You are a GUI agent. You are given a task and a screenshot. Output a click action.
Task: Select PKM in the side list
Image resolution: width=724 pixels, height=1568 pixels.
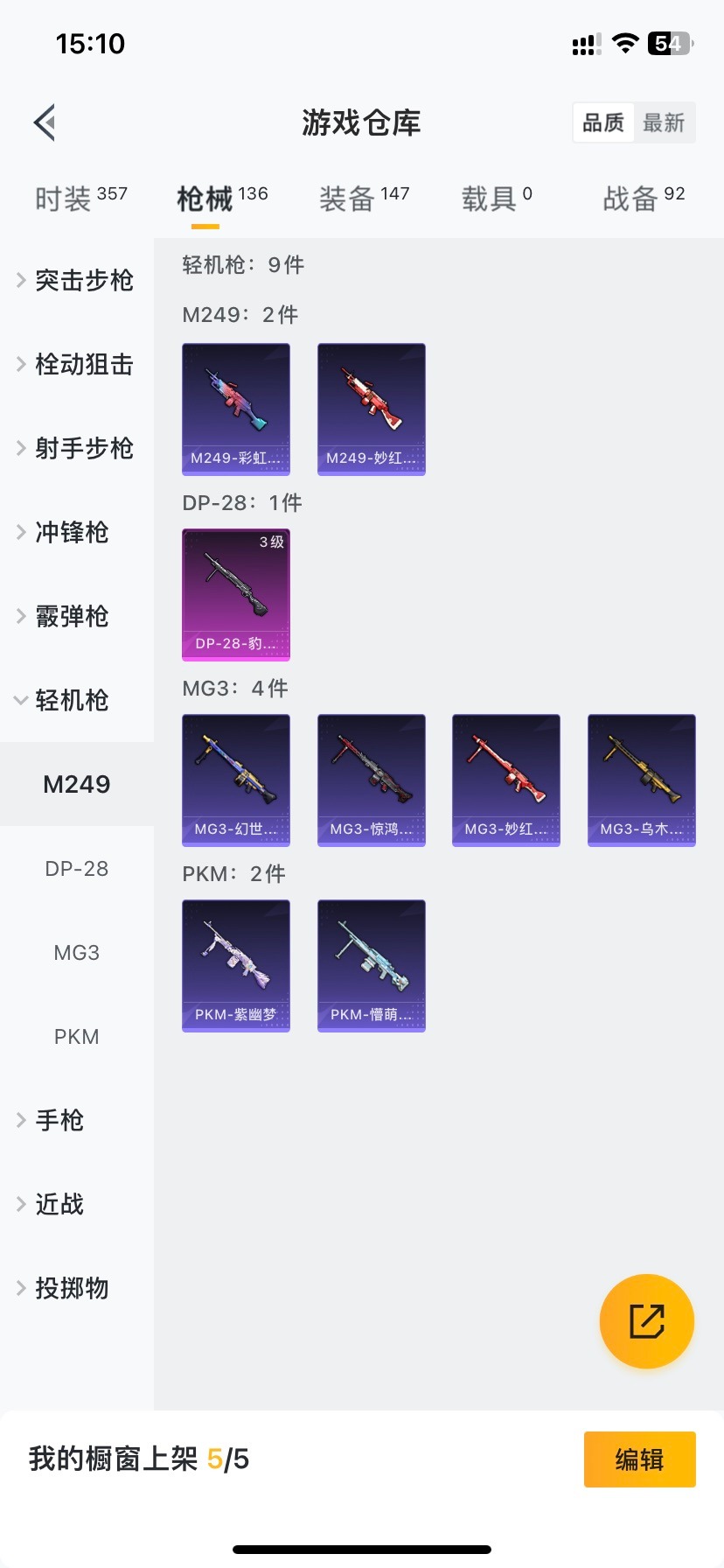click(x=77, y=1037)
